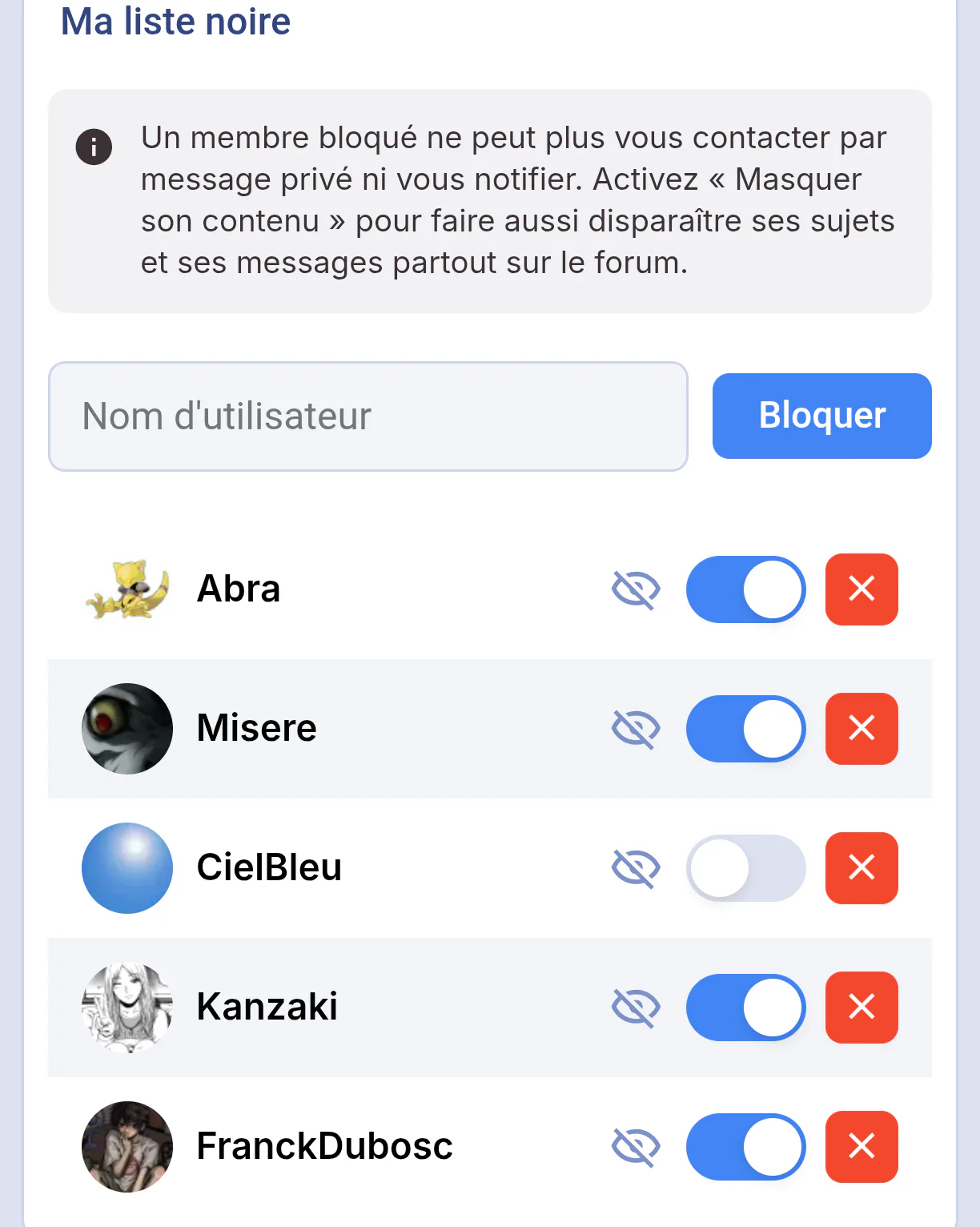This screenshot has height=1227, width=980.
Task: Remove Kanzaki from the blacklist
Action: 862,1008
